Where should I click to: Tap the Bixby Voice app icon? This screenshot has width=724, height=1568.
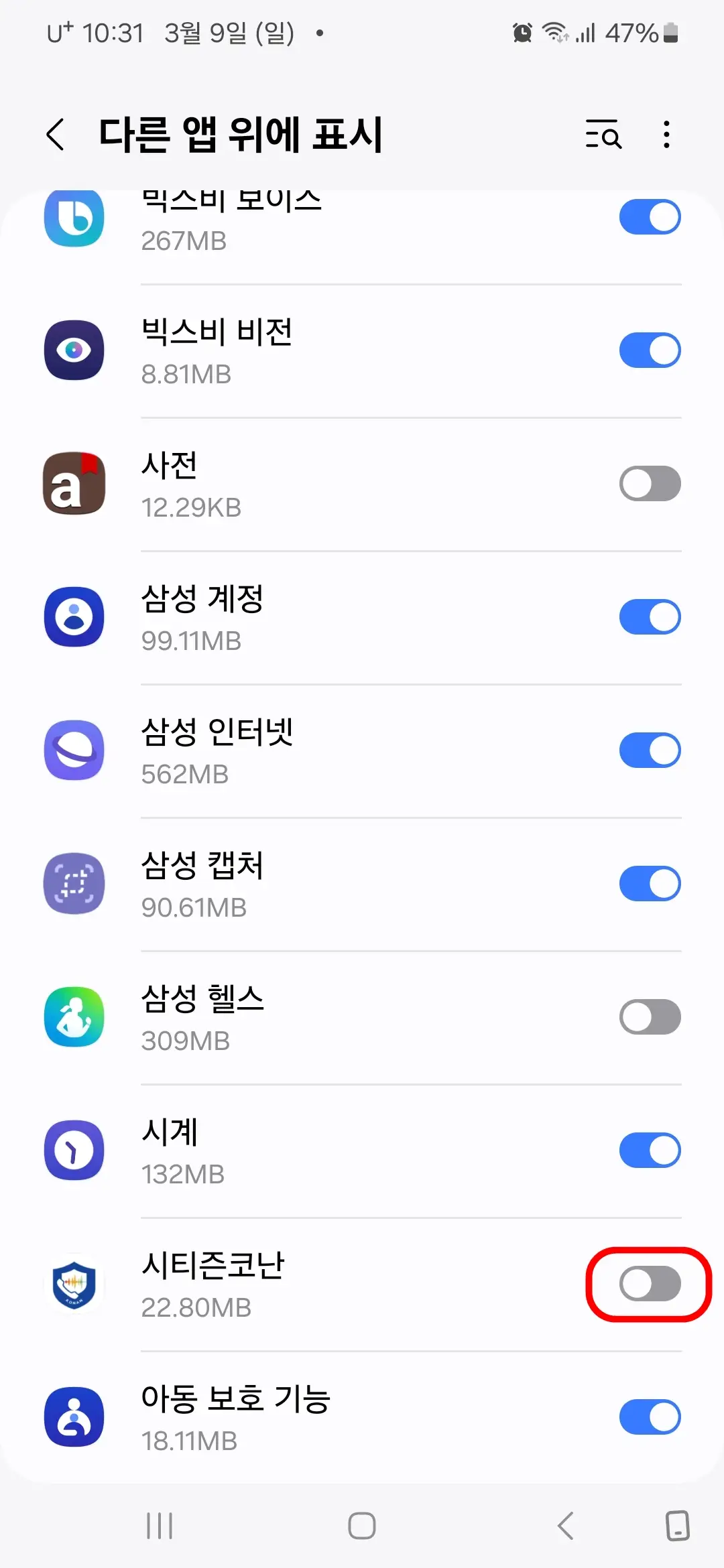[x=74, y=218]
